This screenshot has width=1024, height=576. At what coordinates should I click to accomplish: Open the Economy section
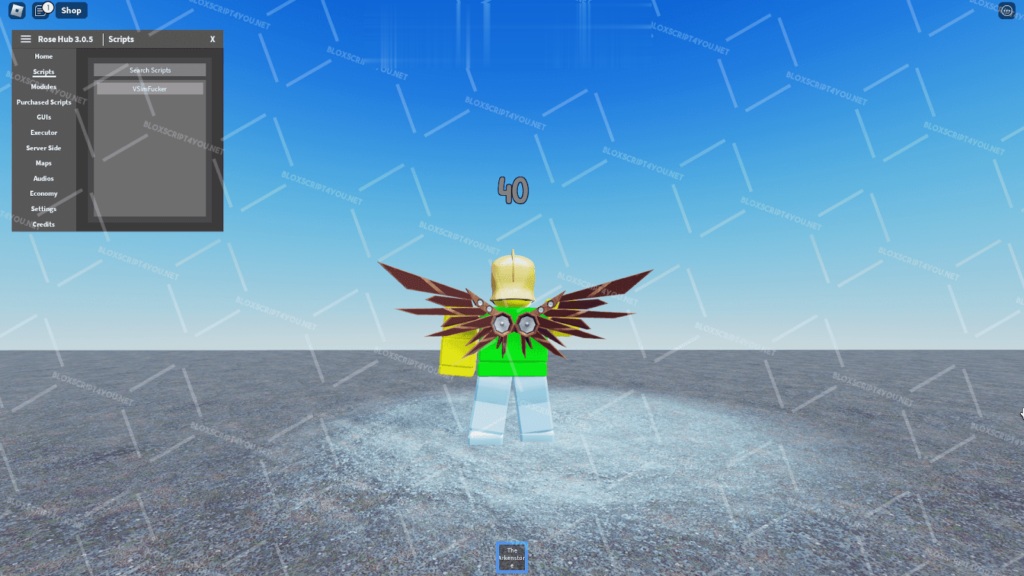tap(43, 193)
